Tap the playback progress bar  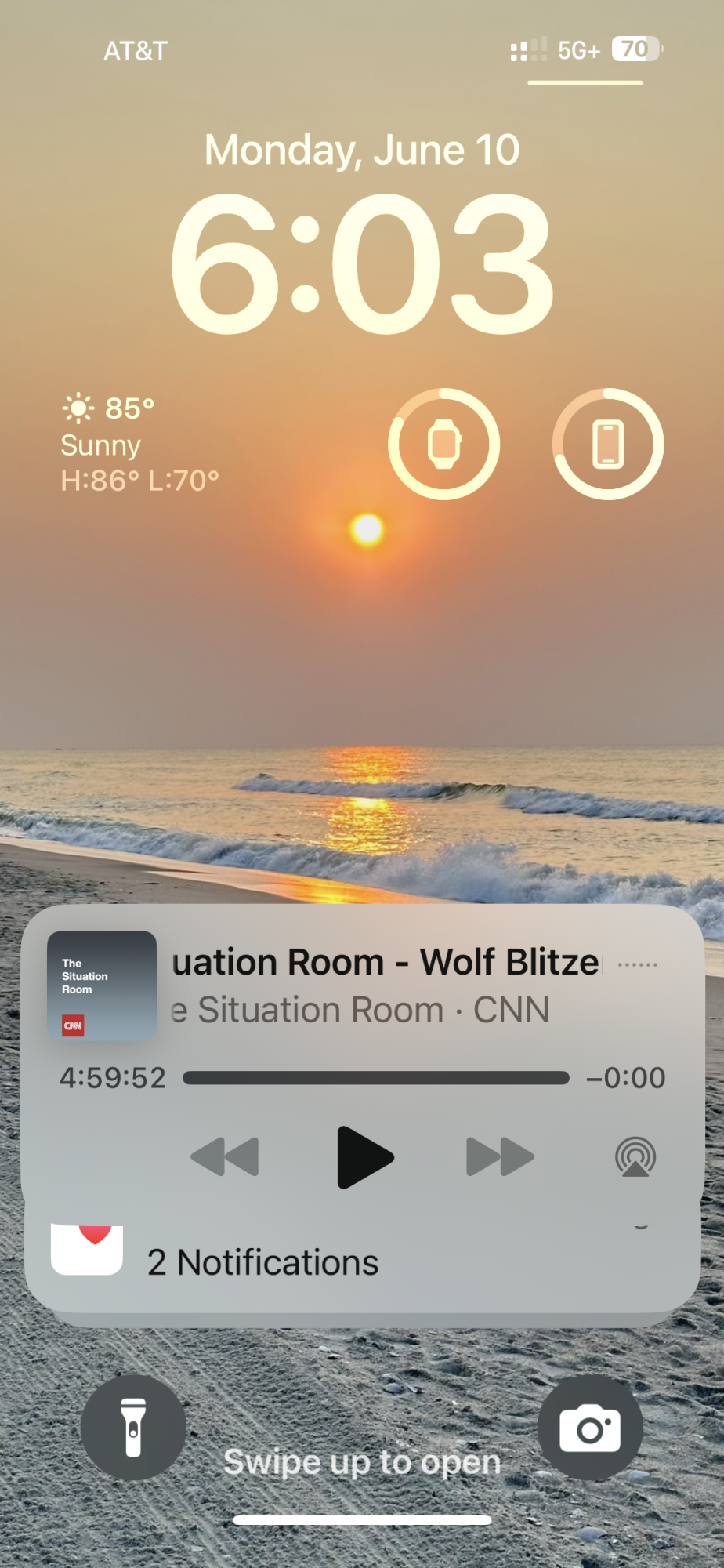click(376, 1078)
